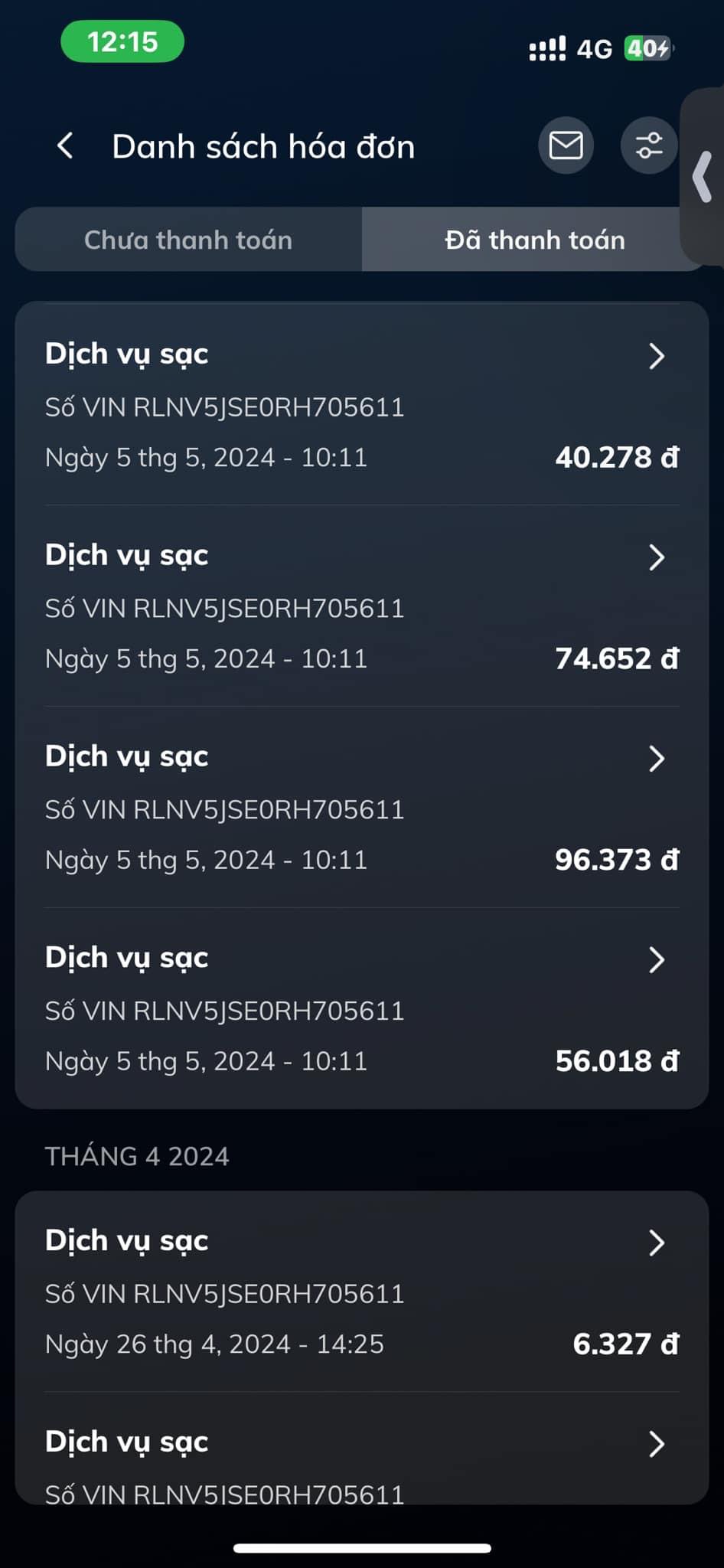Image resolution: width=724 pixels, height=1568 pixels.
Task: Expand the side panel handle arrow
Action: click(x=703, y=177)
